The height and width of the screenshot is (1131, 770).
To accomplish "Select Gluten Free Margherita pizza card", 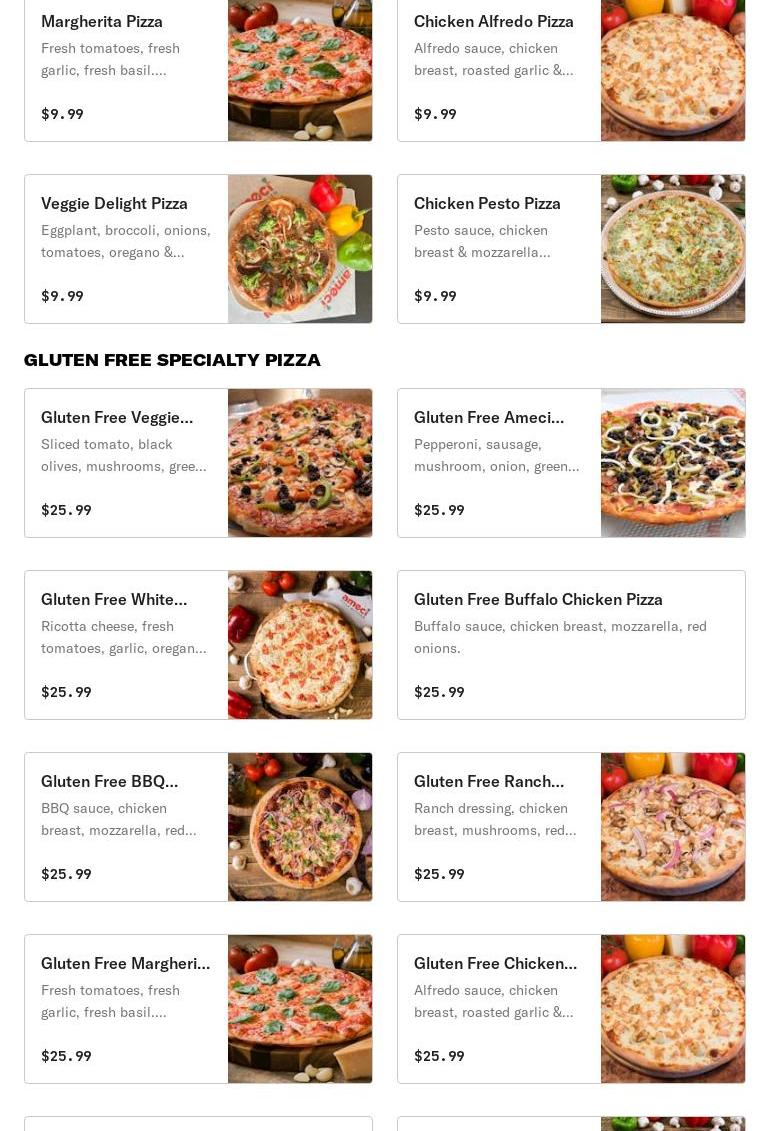I will coord(198,1009).
